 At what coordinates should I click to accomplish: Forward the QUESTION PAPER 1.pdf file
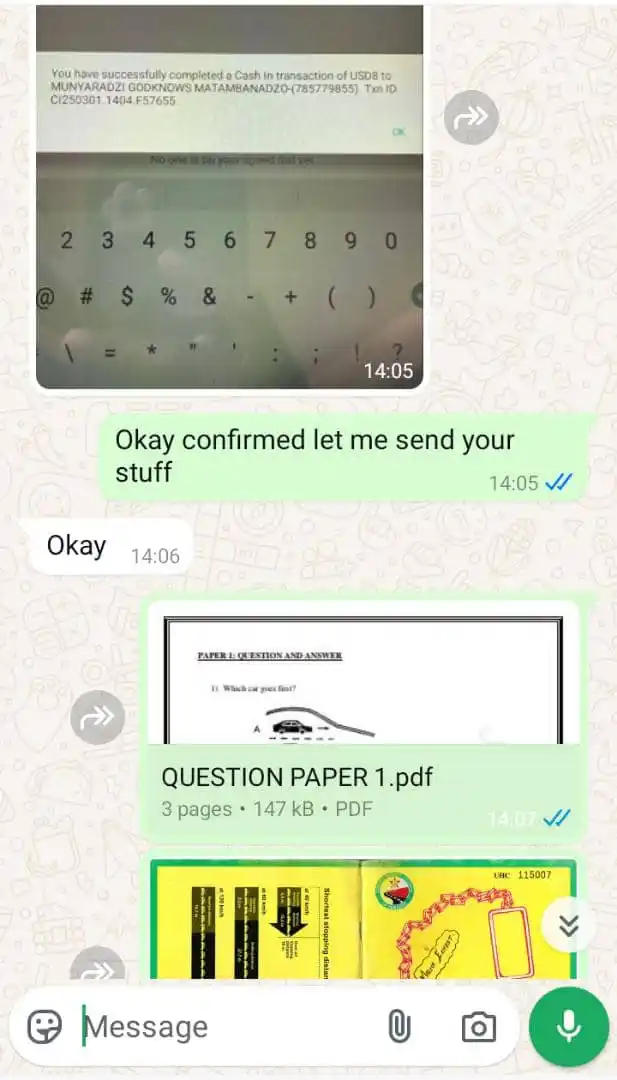click(98, 717)
